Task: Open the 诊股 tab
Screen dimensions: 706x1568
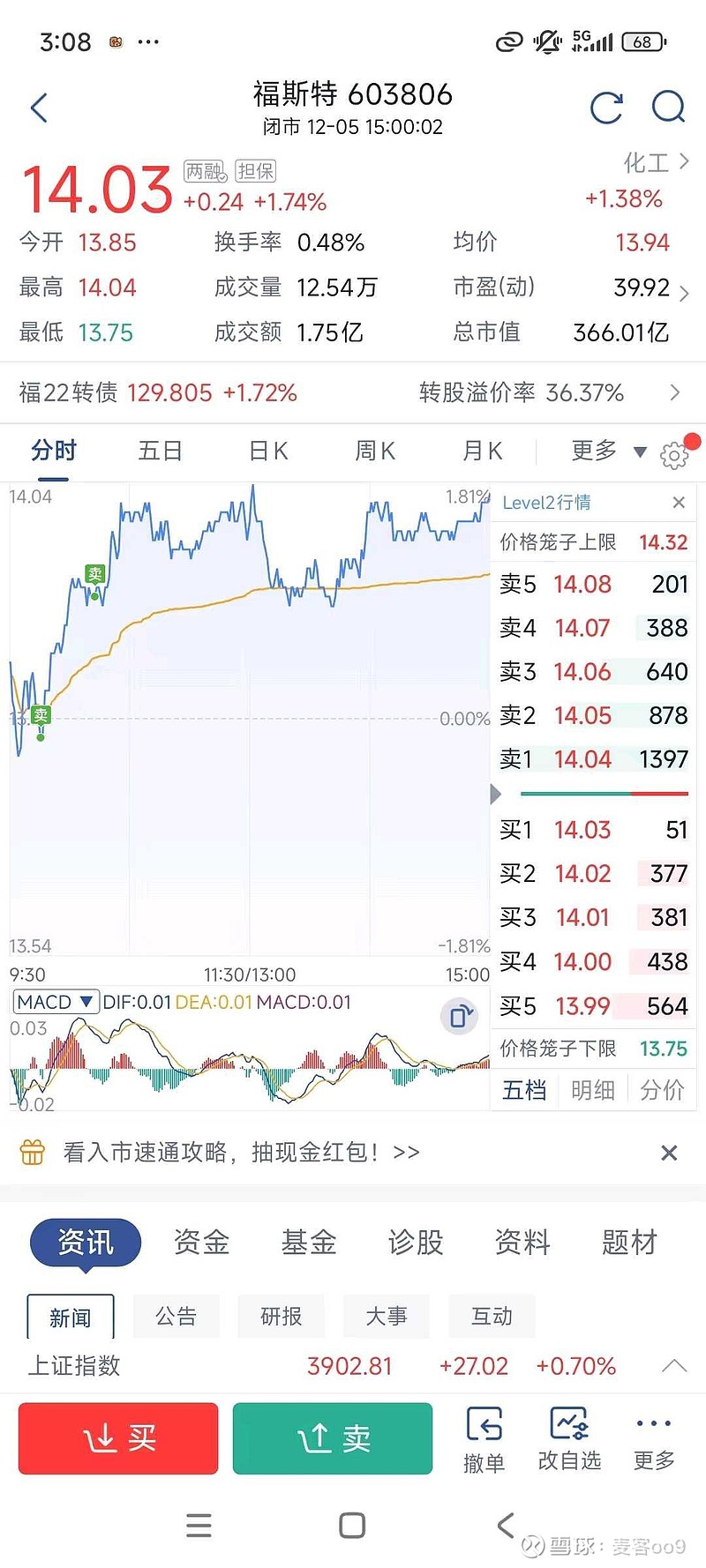Action: pos(415,1242)
